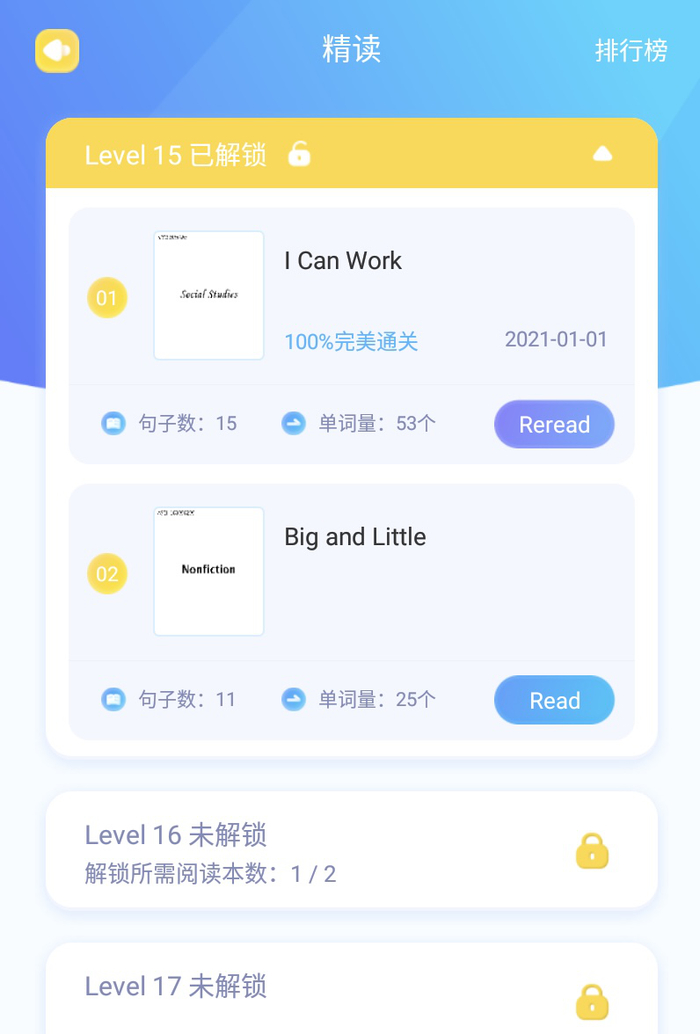This screenshot has height=1034, width=700.
Task: Tap the locked Level 16 card
Action: coord(351,850)
